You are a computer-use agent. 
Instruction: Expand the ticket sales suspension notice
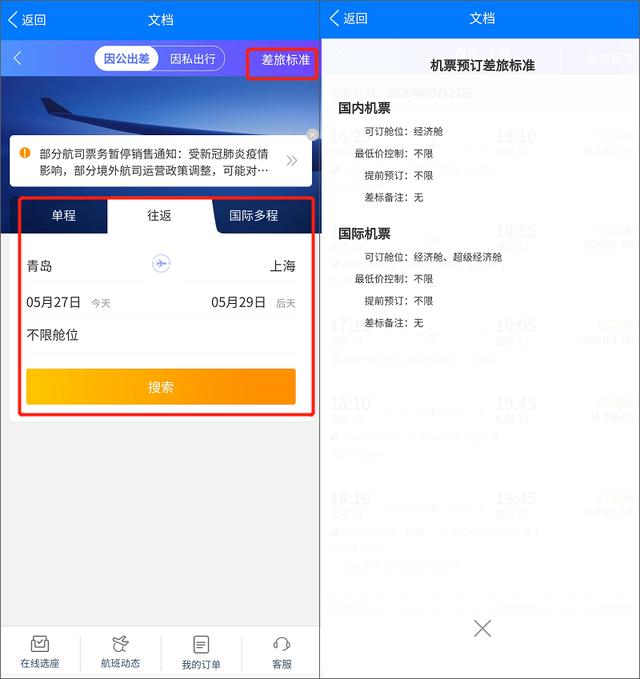click(291, 160)
